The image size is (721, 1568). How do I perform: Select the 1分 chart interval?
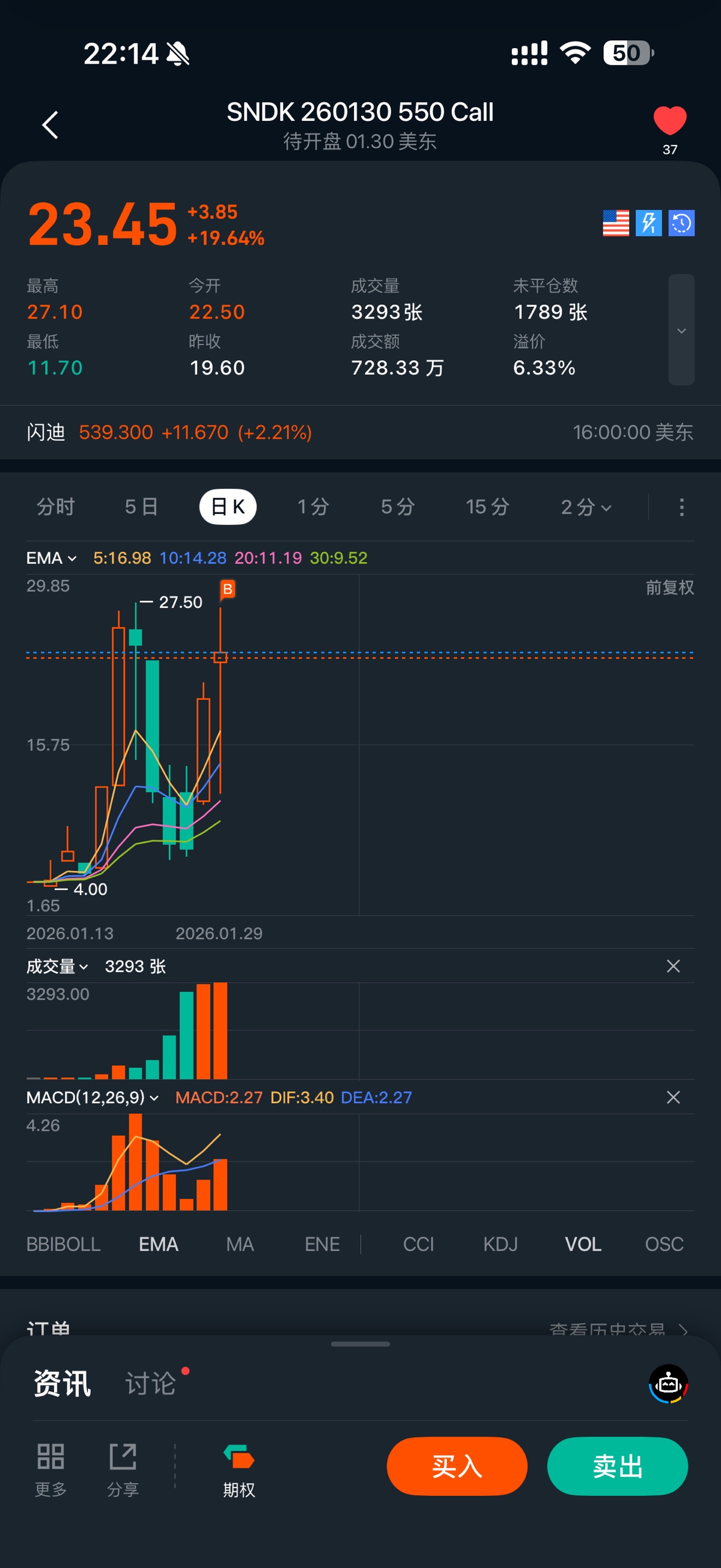pos(313,507)
